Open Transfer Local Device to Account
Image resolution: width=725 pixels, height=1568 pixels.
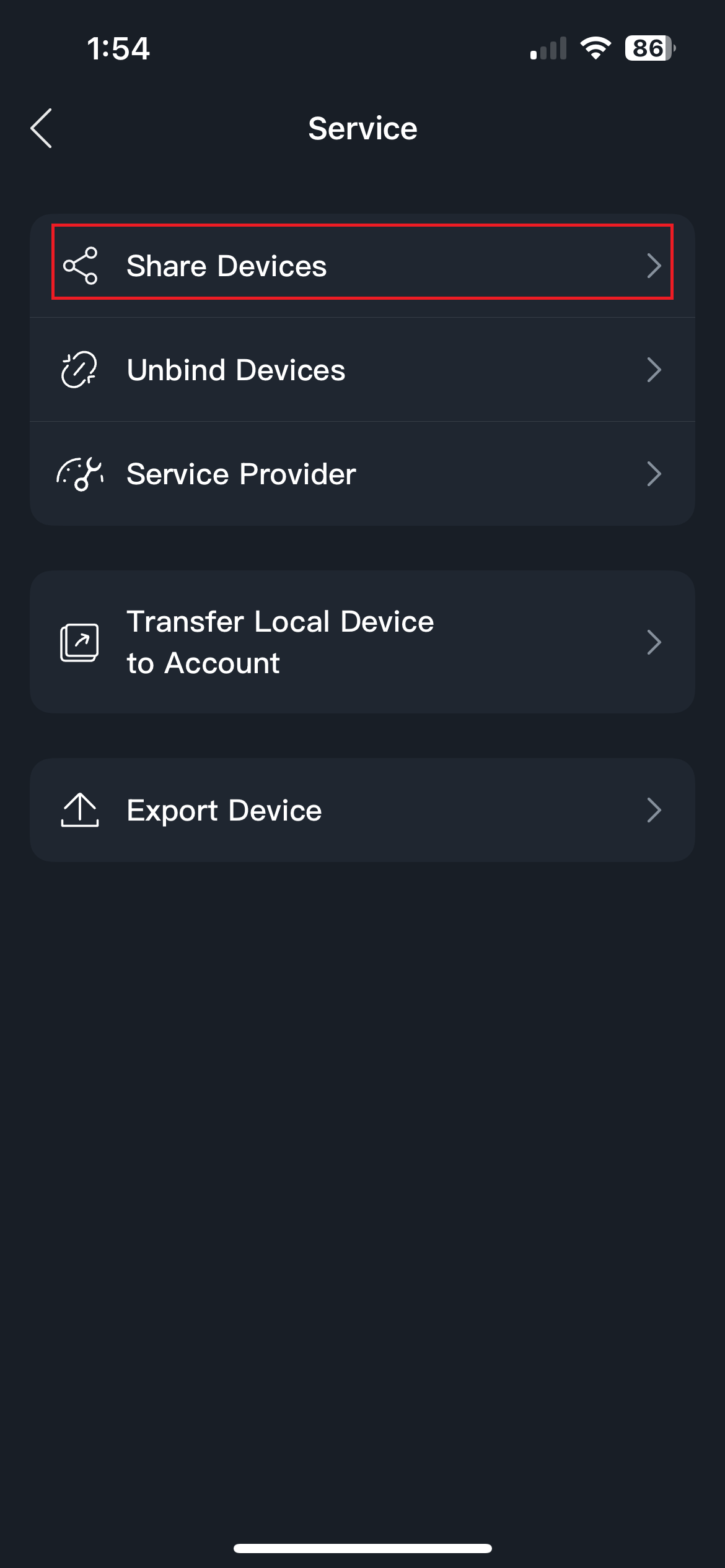click(362, 642)
